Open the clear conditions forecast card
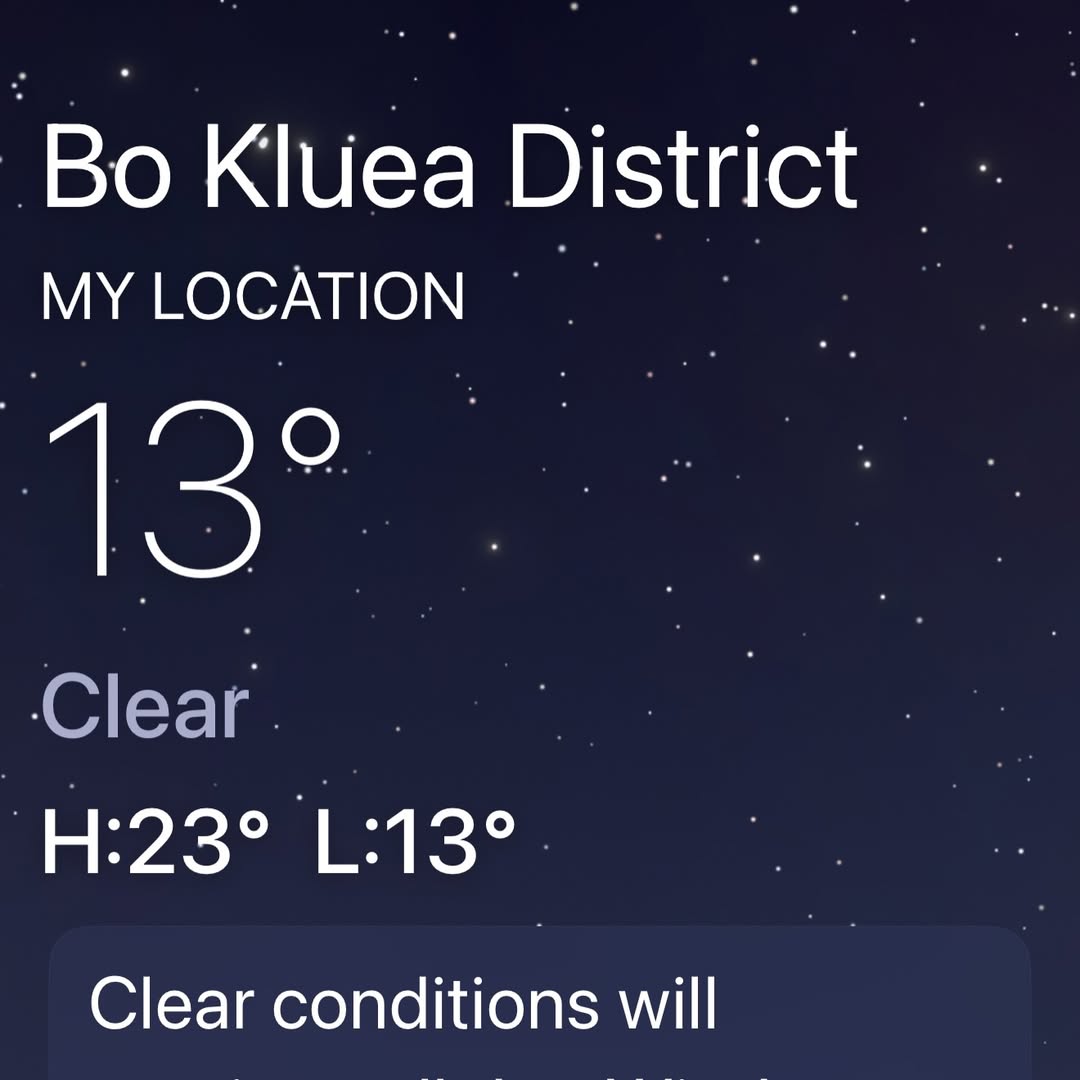The image size is (1080, 1080). (x=540, y=1004)
